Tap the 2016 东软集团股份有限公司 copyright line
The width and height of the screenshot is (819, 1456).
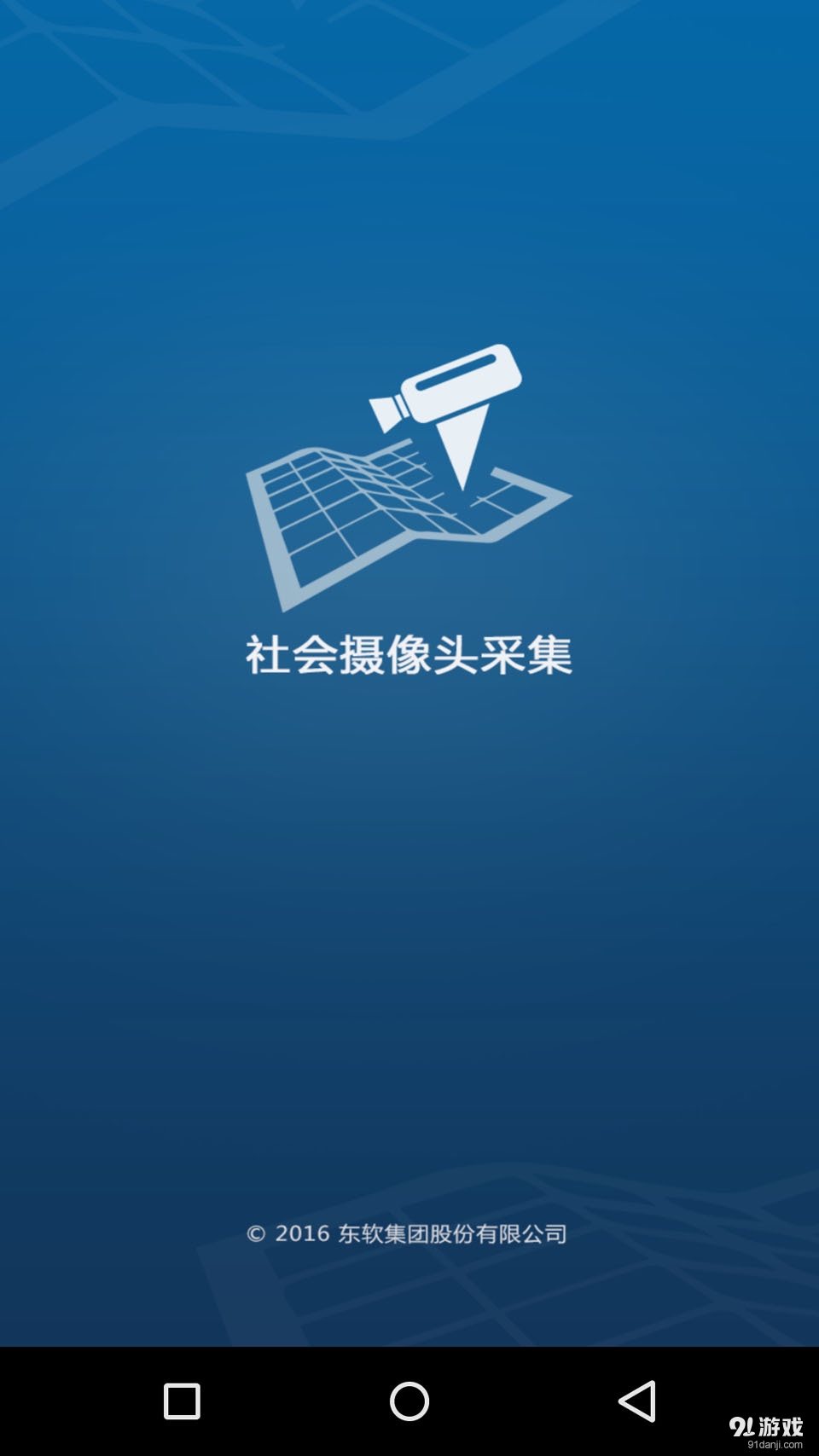[x=409, y=1232]
